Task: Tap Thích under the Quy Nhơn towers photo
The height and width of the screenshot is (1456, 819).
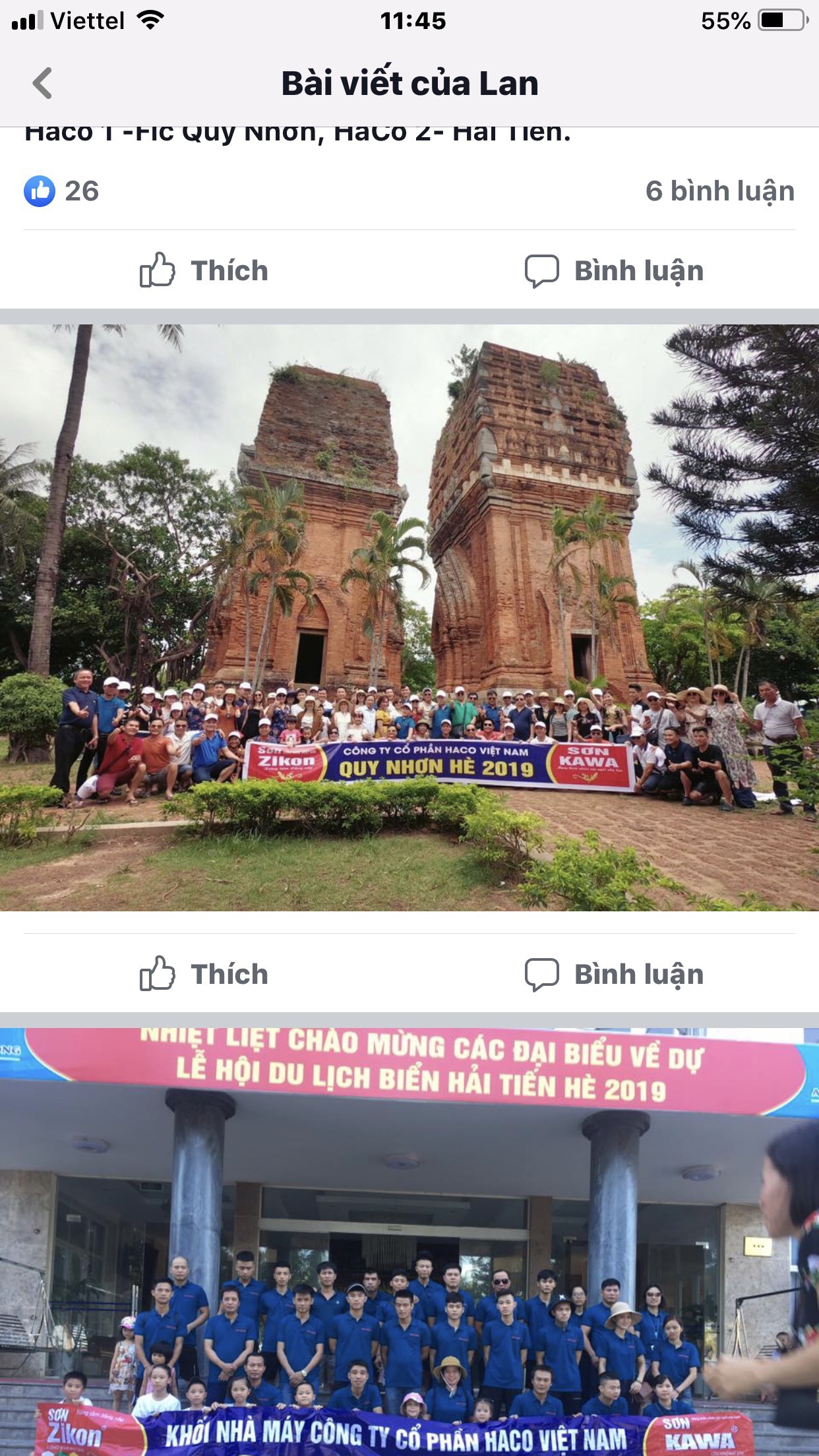Action: tap(204, 974)
